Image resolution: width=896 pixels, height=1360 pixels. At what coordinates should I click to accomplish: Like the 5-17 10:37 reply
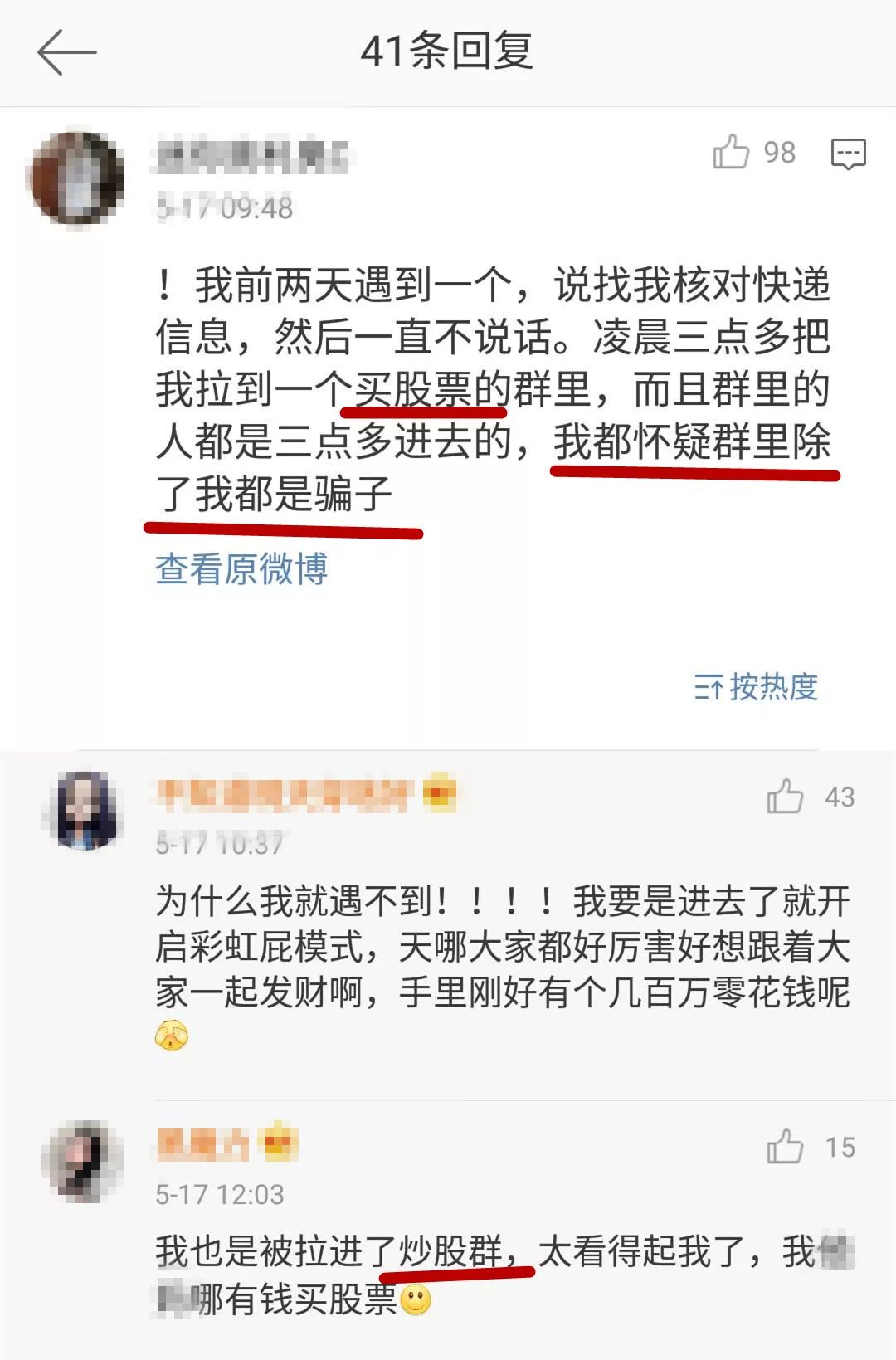(x=785, y=797)
